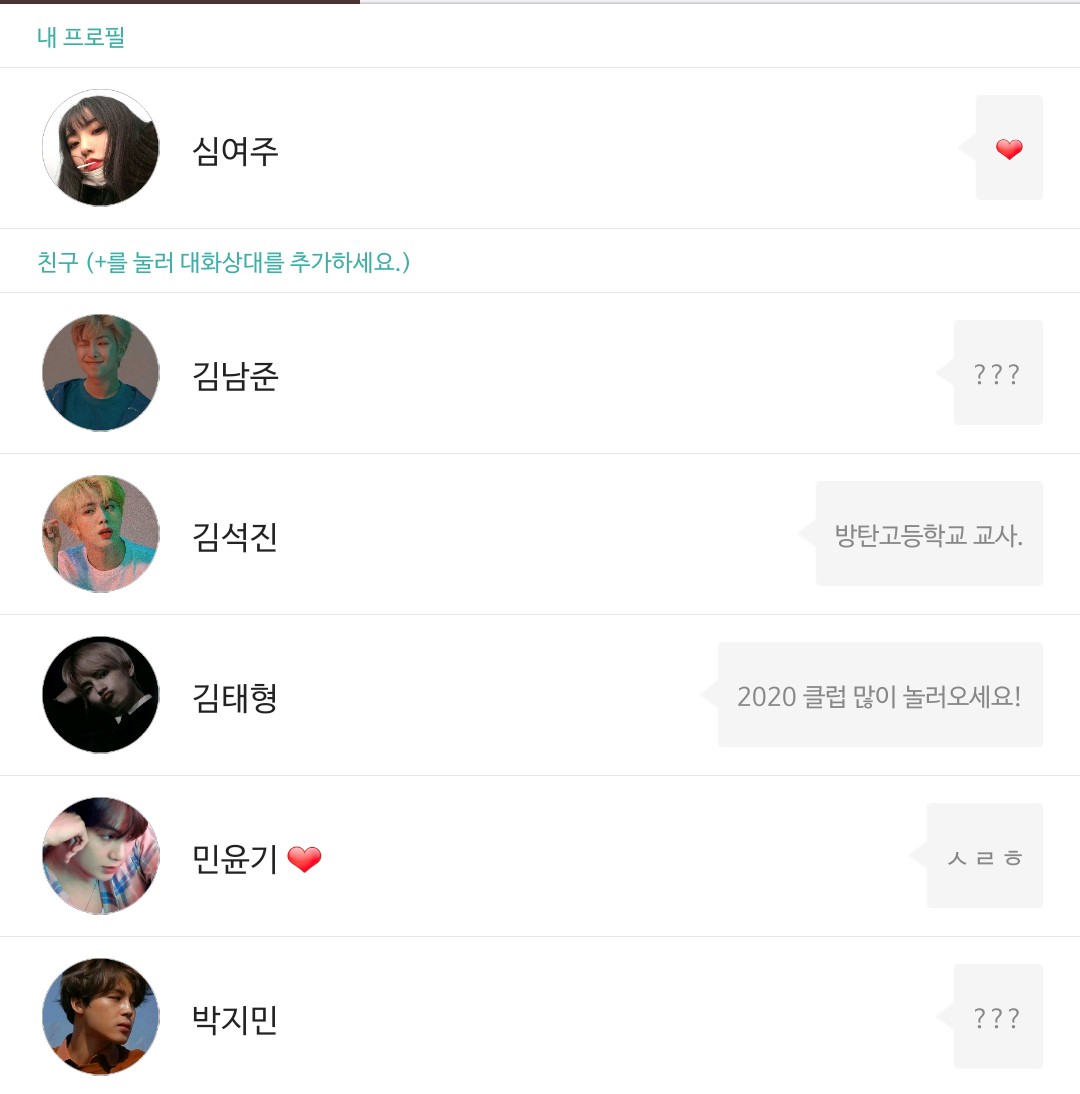Open the friend row for 김남준
The image size is (1080, 1094).
click(x=235, y=375)
